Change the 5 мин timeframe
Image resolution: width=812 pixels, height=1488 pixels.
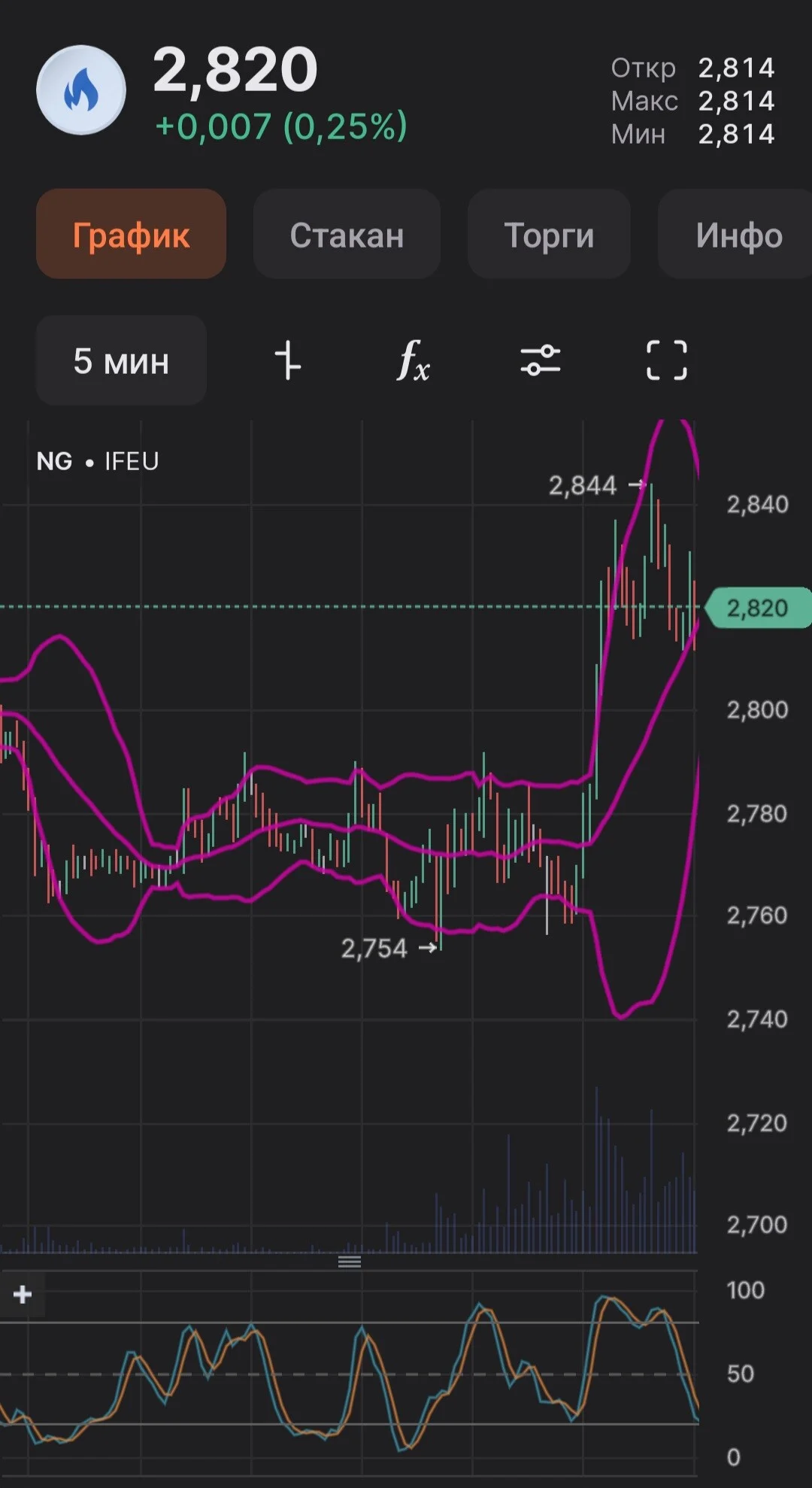(x=121, y=360)
